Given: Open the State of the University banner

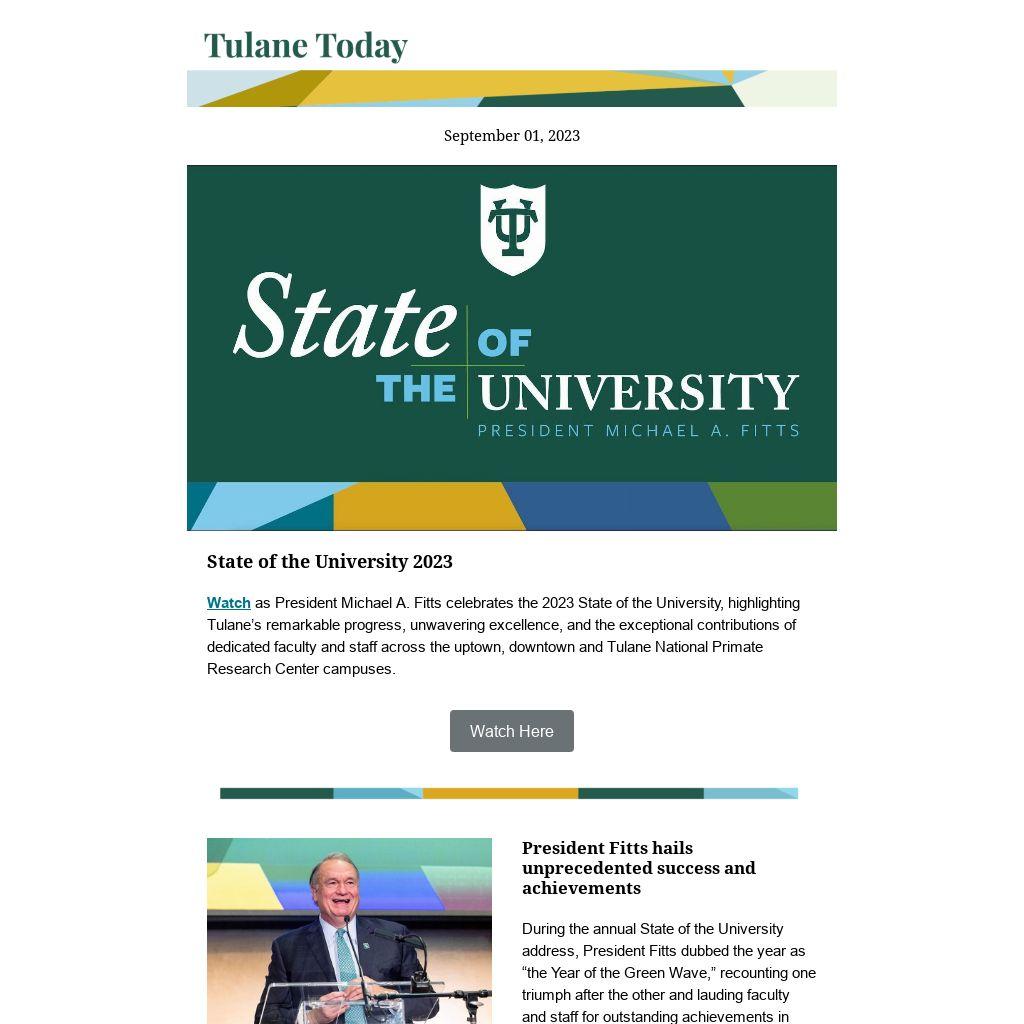Looking at the screenshot, I should point(511,347).
